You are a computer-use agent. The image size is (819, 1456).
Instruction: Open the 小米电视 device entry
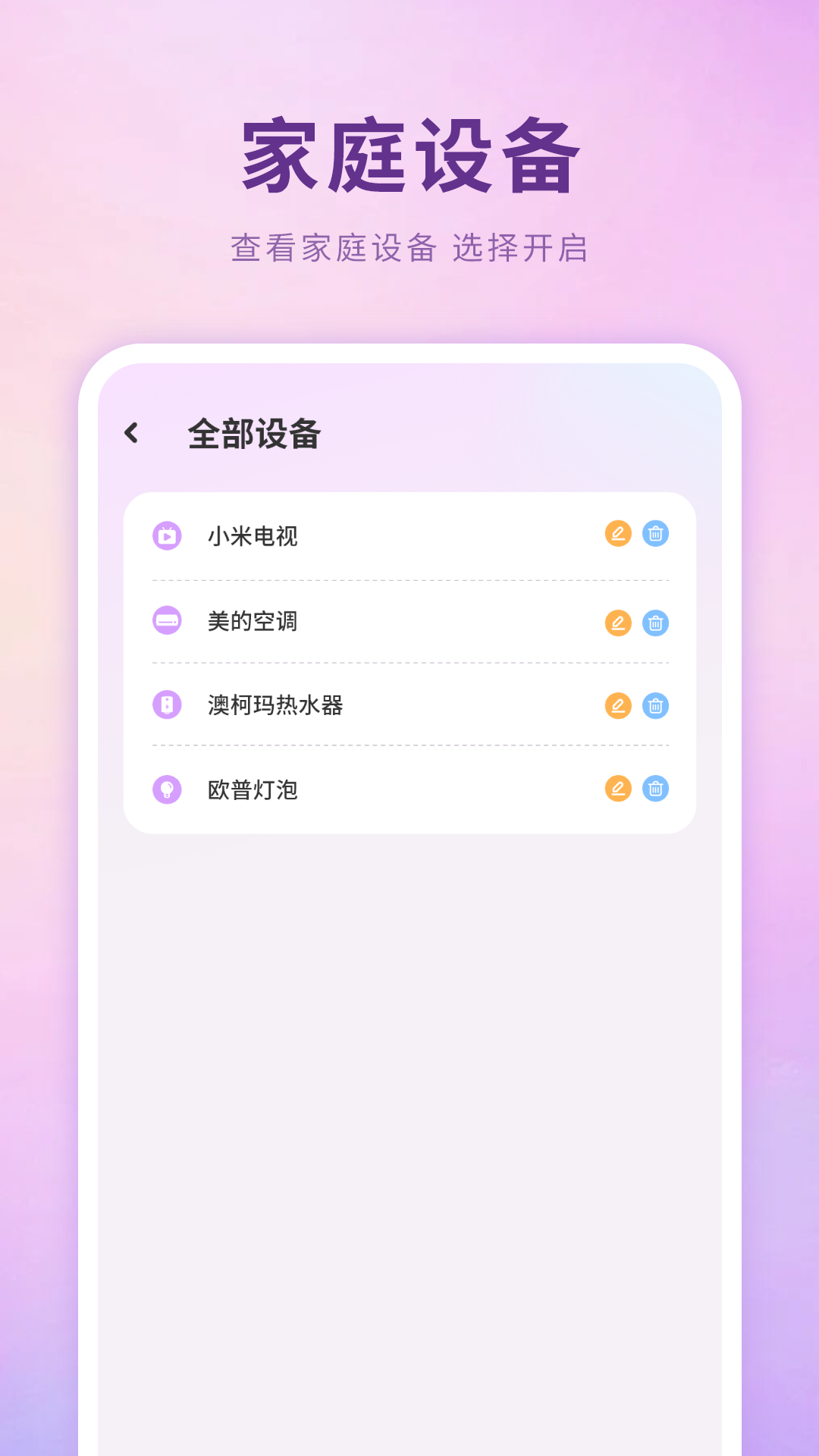[x=253, y=535]
